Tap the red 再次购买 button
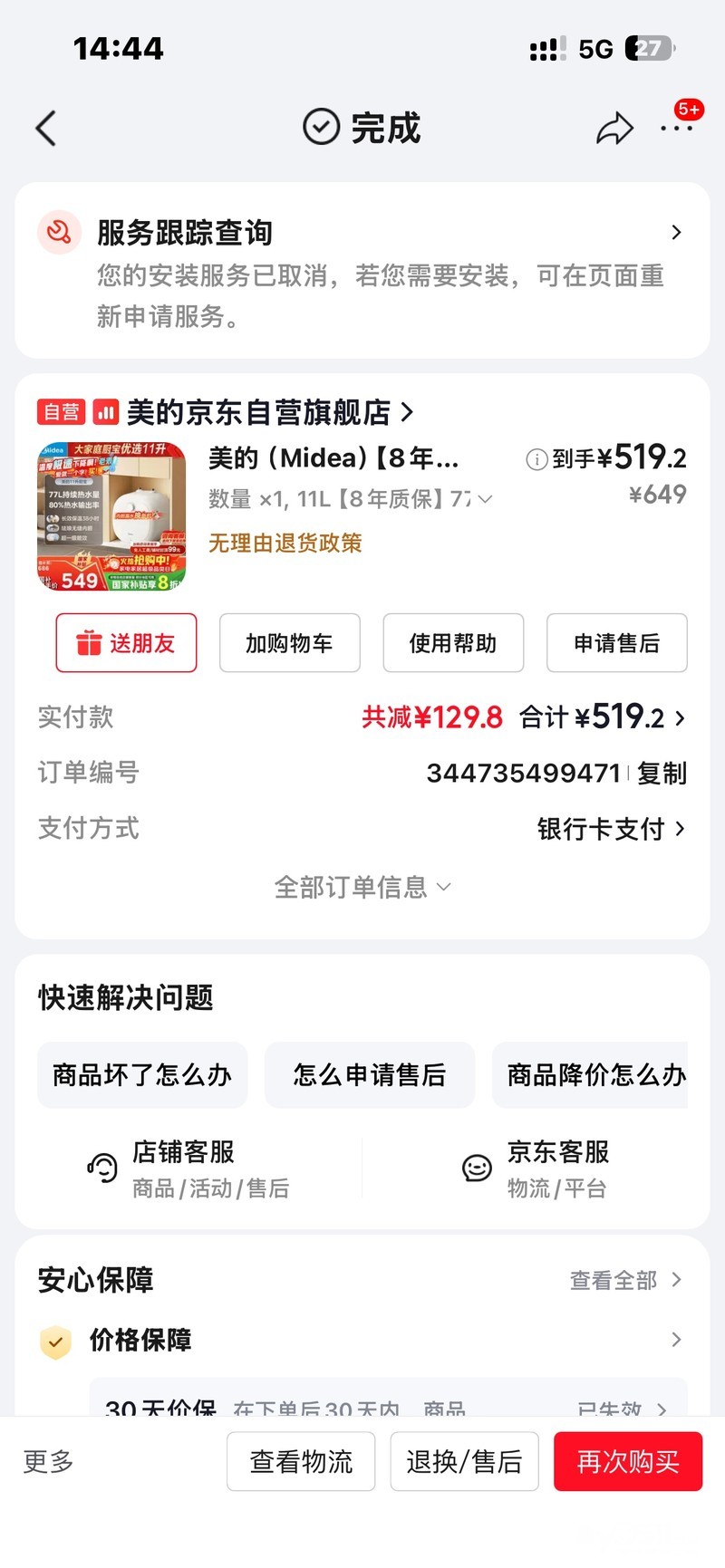 click(628, 1461)
